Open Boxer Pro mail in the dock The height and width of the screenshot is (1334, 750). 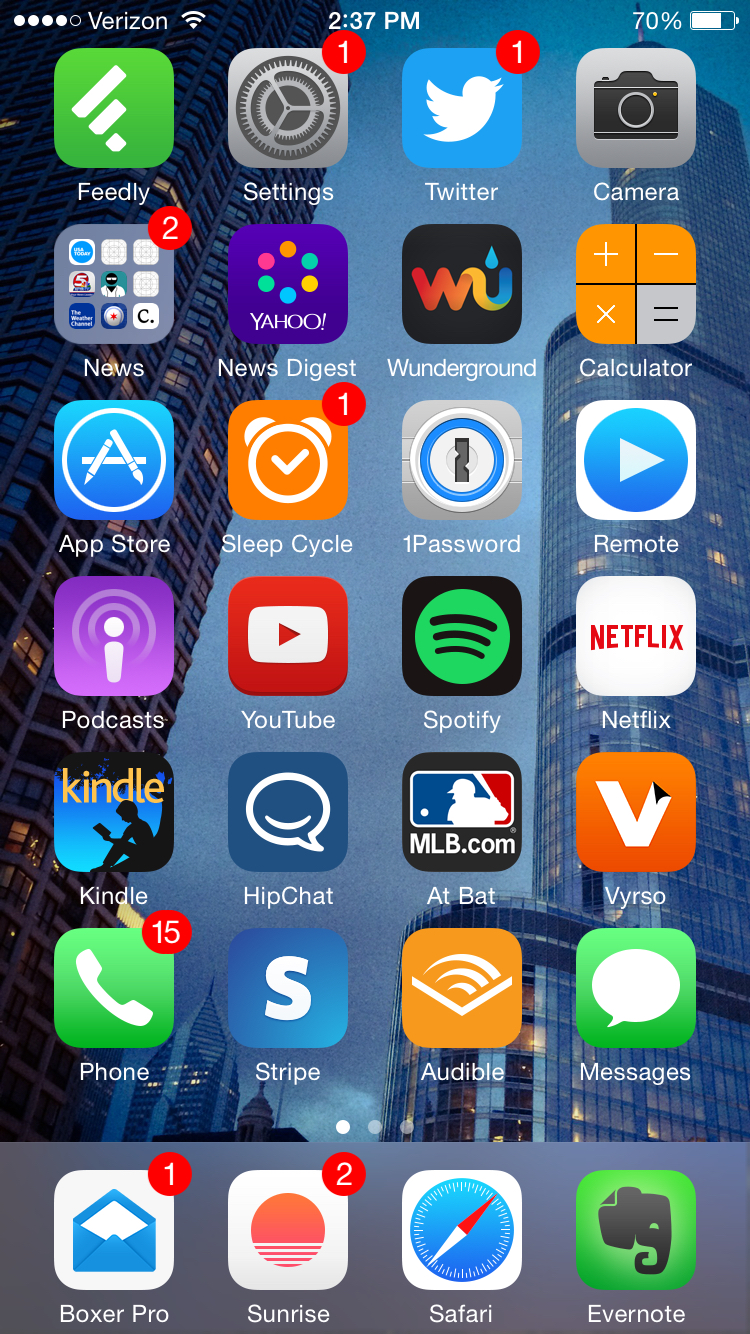(114, 1230)
